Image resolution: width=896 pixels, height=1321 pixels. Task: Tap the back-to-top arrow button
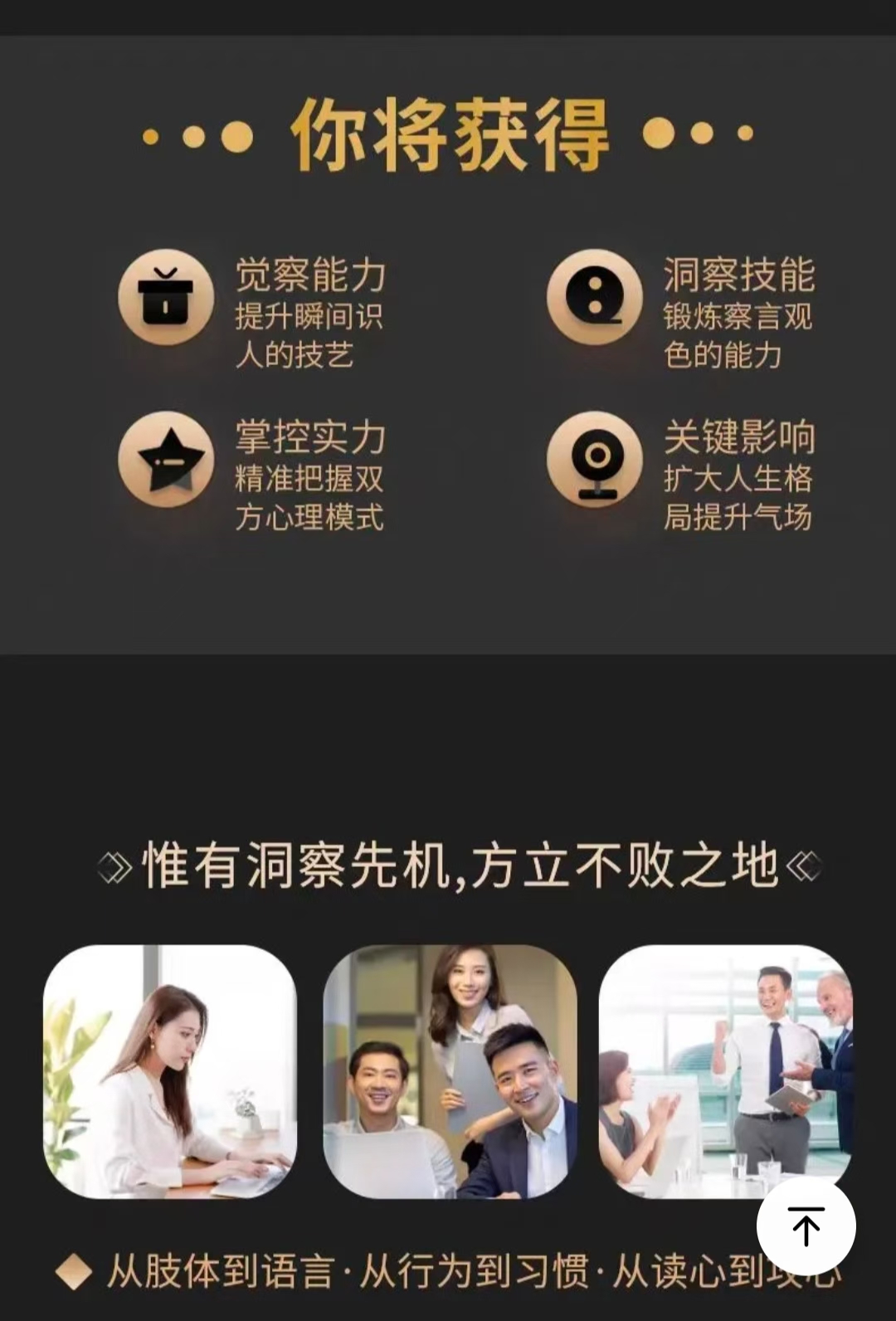[806, 1226]
